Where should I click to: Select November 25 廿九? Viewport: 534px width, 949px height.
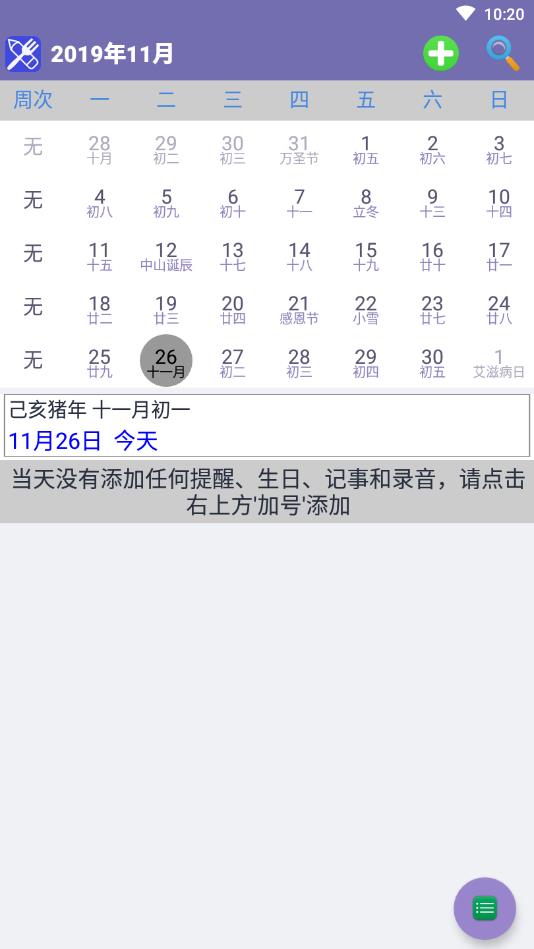coord(99,363)
